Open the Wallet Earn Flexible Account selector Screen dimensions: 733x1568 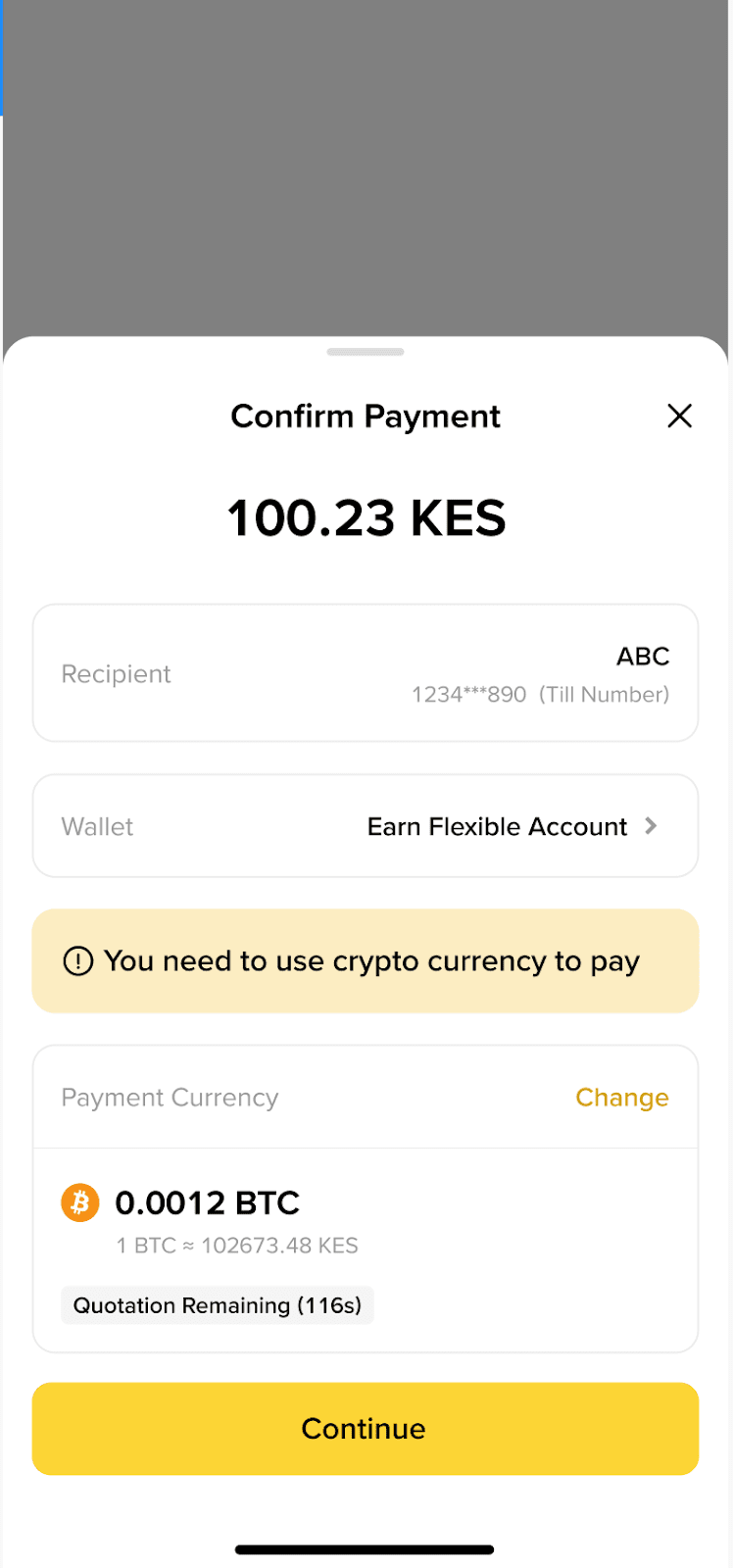click(x=366, y=826)
